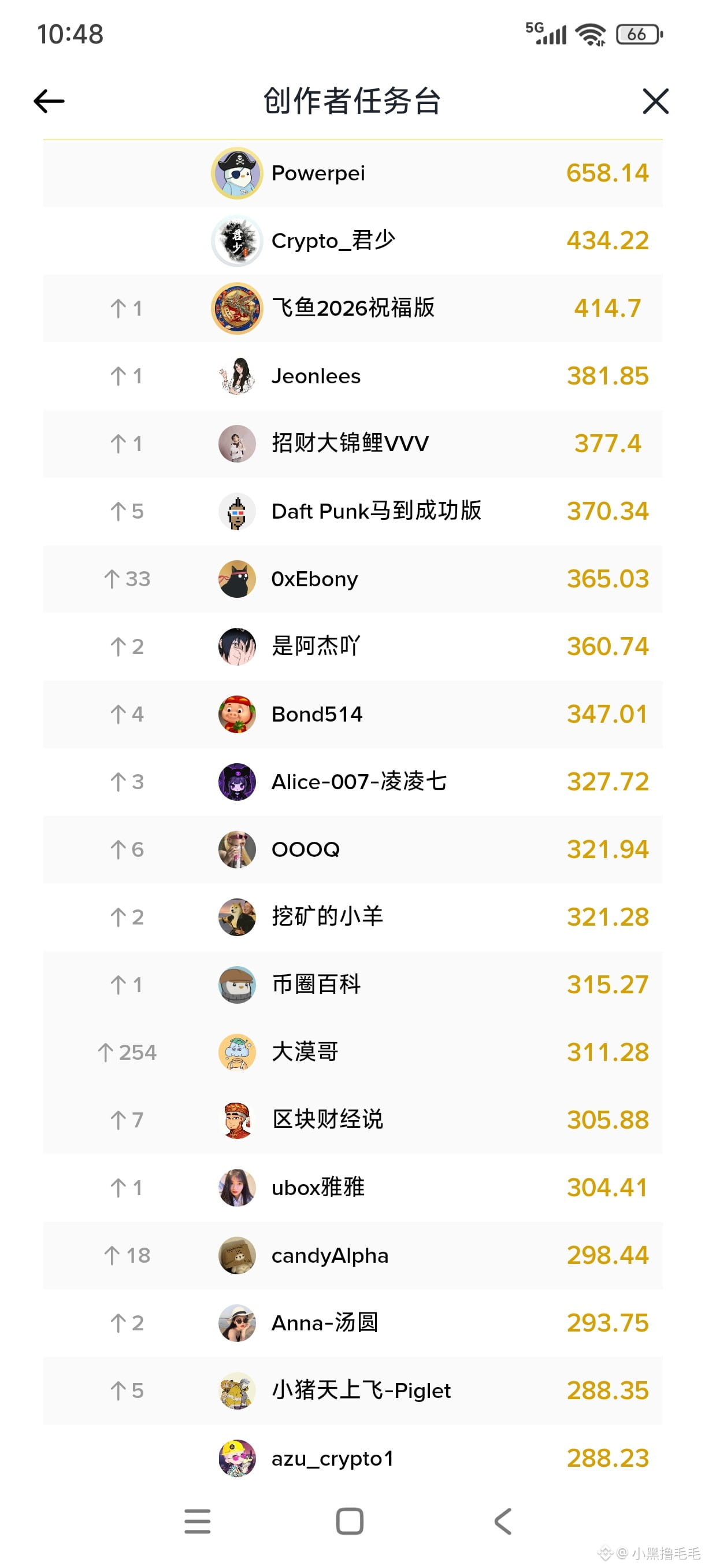Open the 招财大锦鲤VVV entry
This screenshot has width=705, height=1568.
[350, 443]
